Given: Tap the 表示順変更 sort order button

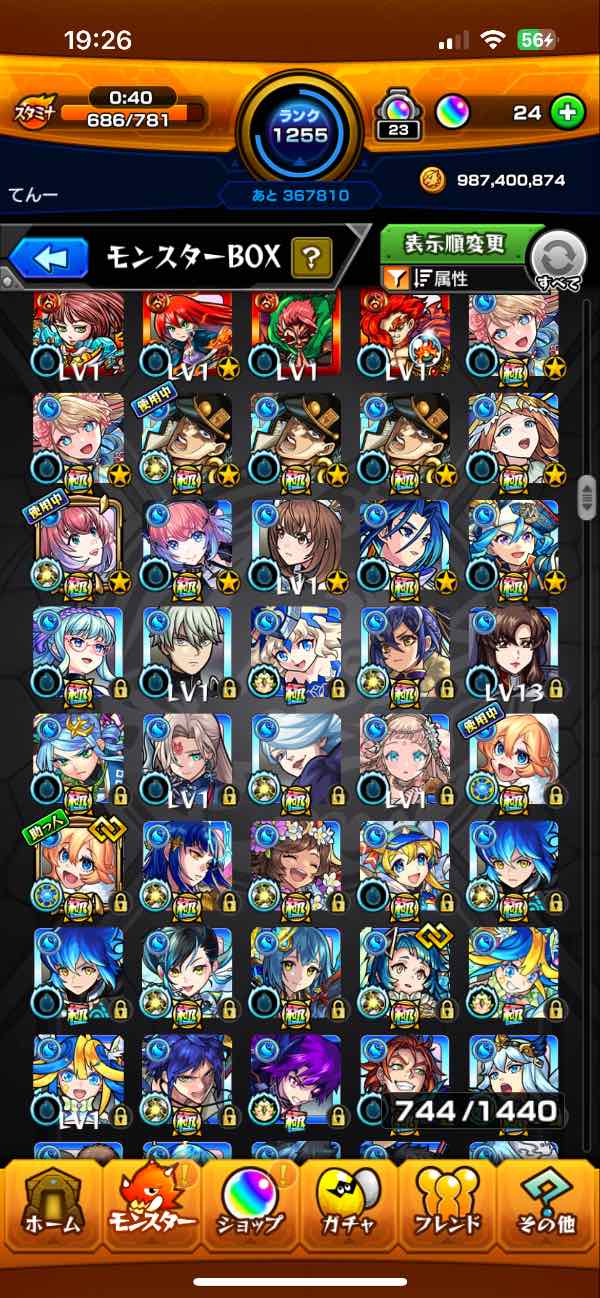Looking at the screenshot, I should [455, 243].
